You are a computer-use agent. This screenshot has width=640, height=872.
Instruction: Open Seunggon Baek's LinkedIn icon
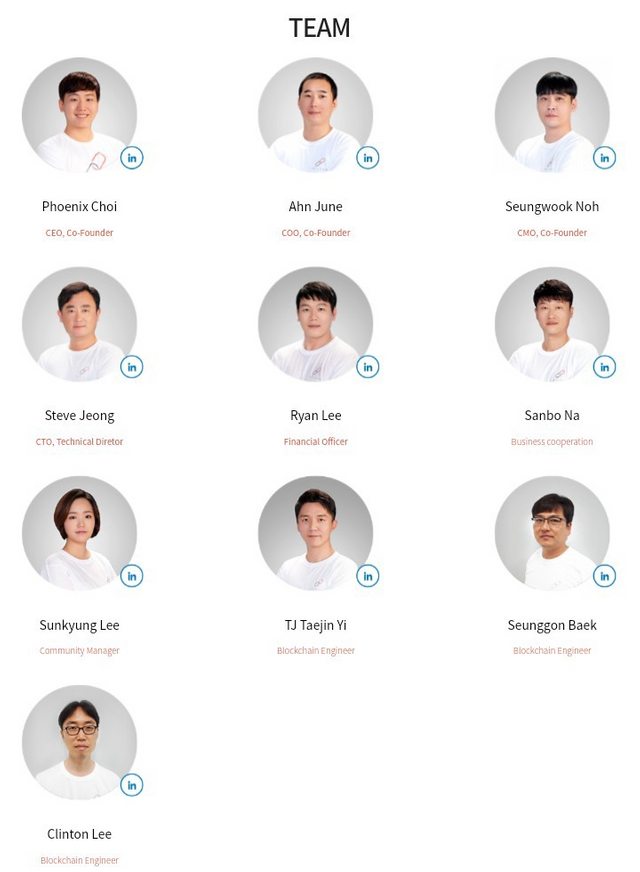(604, 576)
